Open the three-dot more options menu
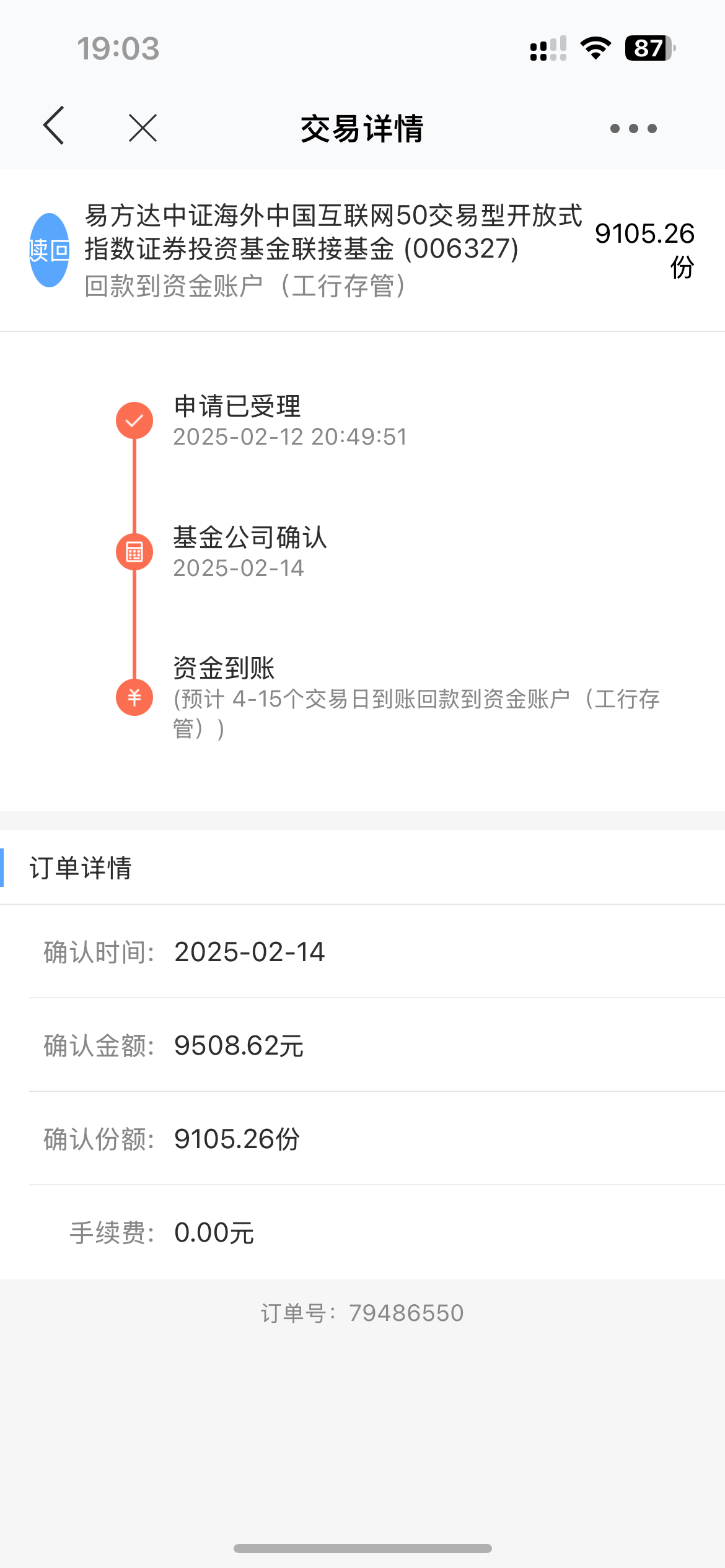725x1568 pixels. click(633, 128)
